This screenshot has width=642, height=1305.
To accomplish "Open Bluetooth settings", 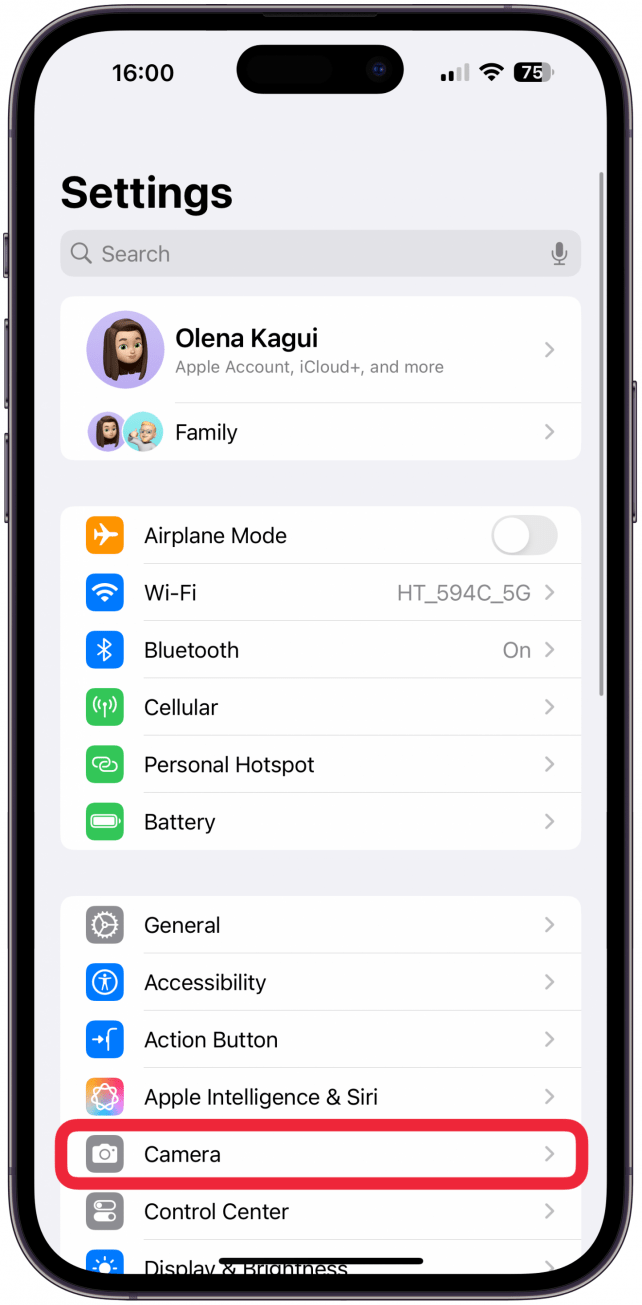I will pyautogui.click(x=320, y=650).
